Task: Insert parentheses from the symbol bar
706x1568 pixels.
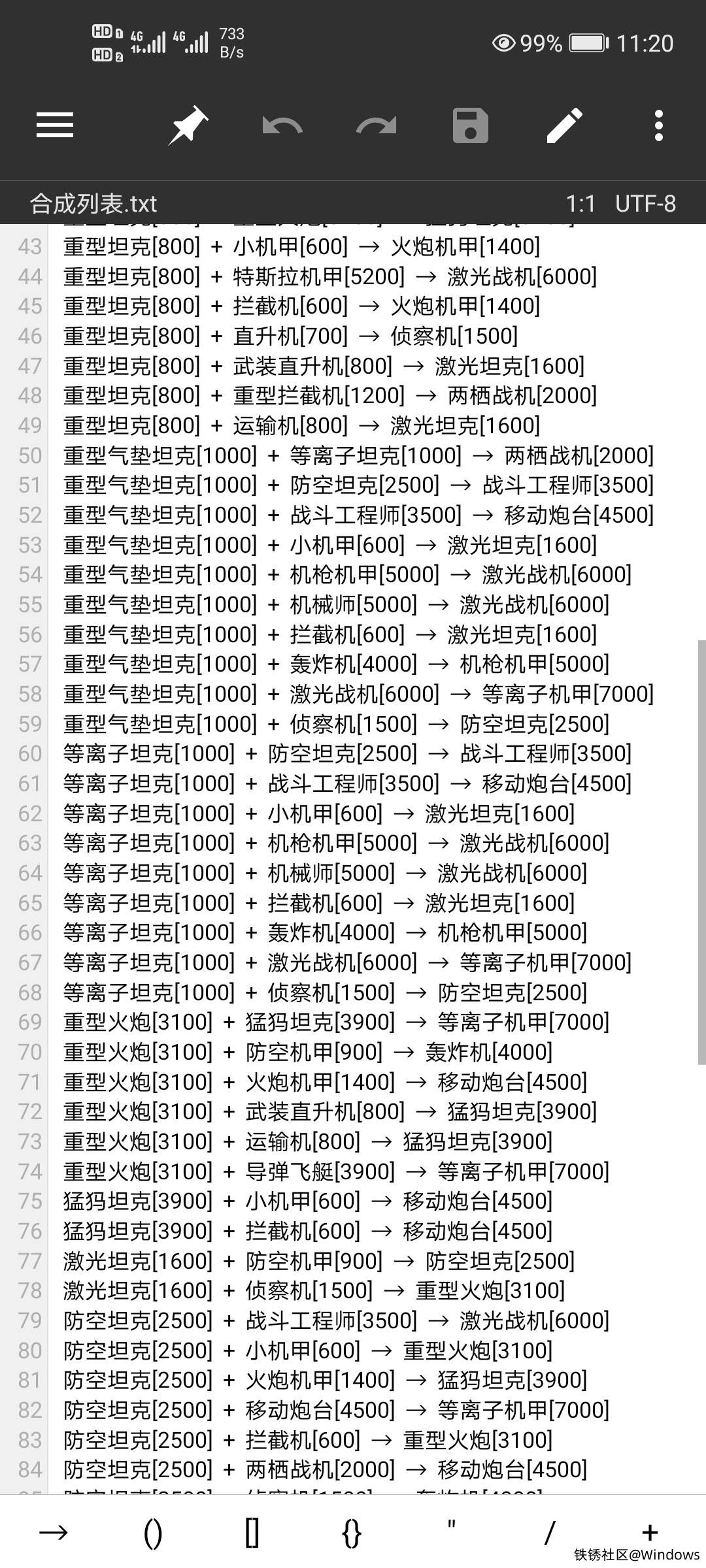Action: [x=153, y=1531]
